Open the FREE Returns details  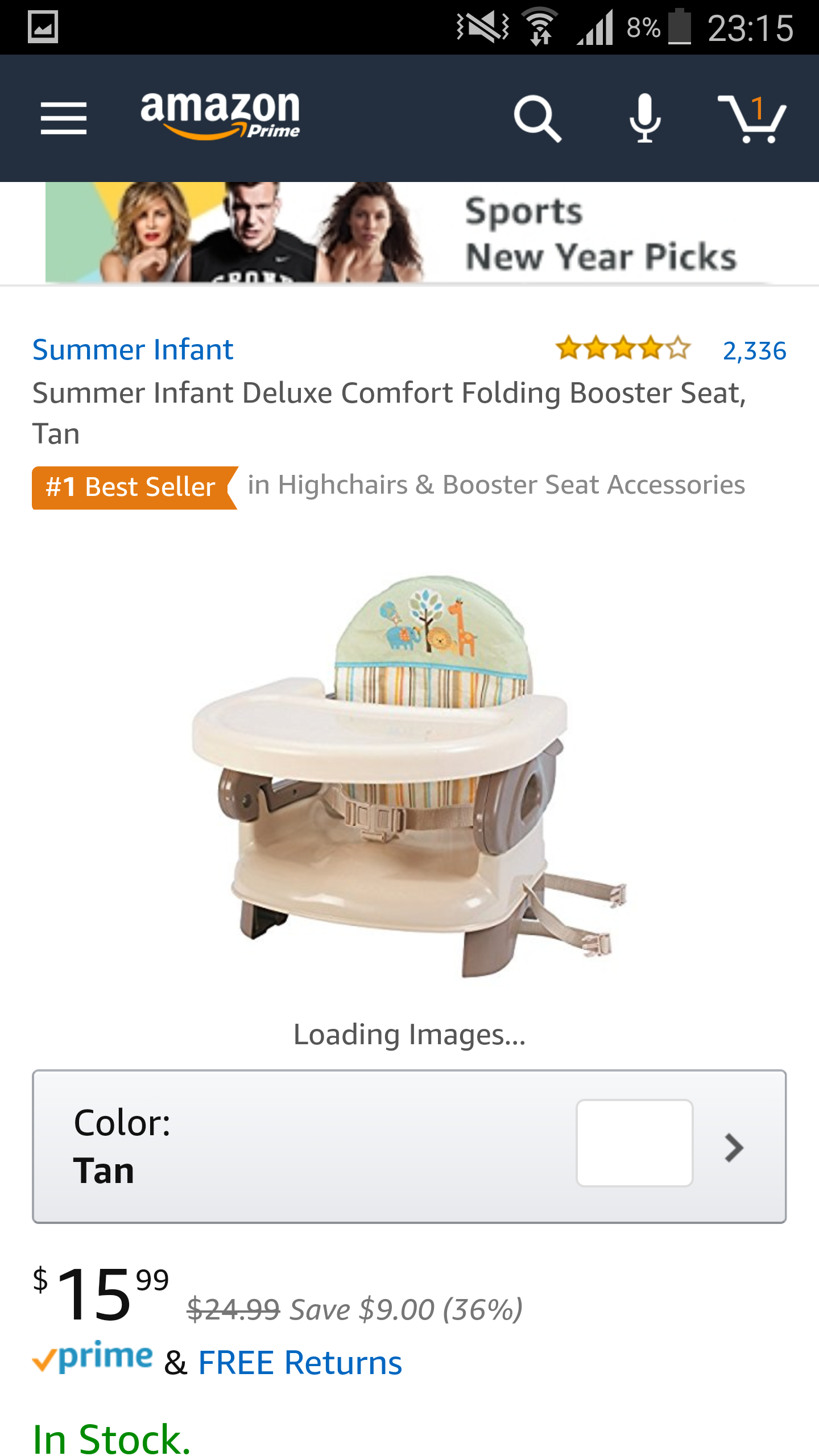[300, 1363]
